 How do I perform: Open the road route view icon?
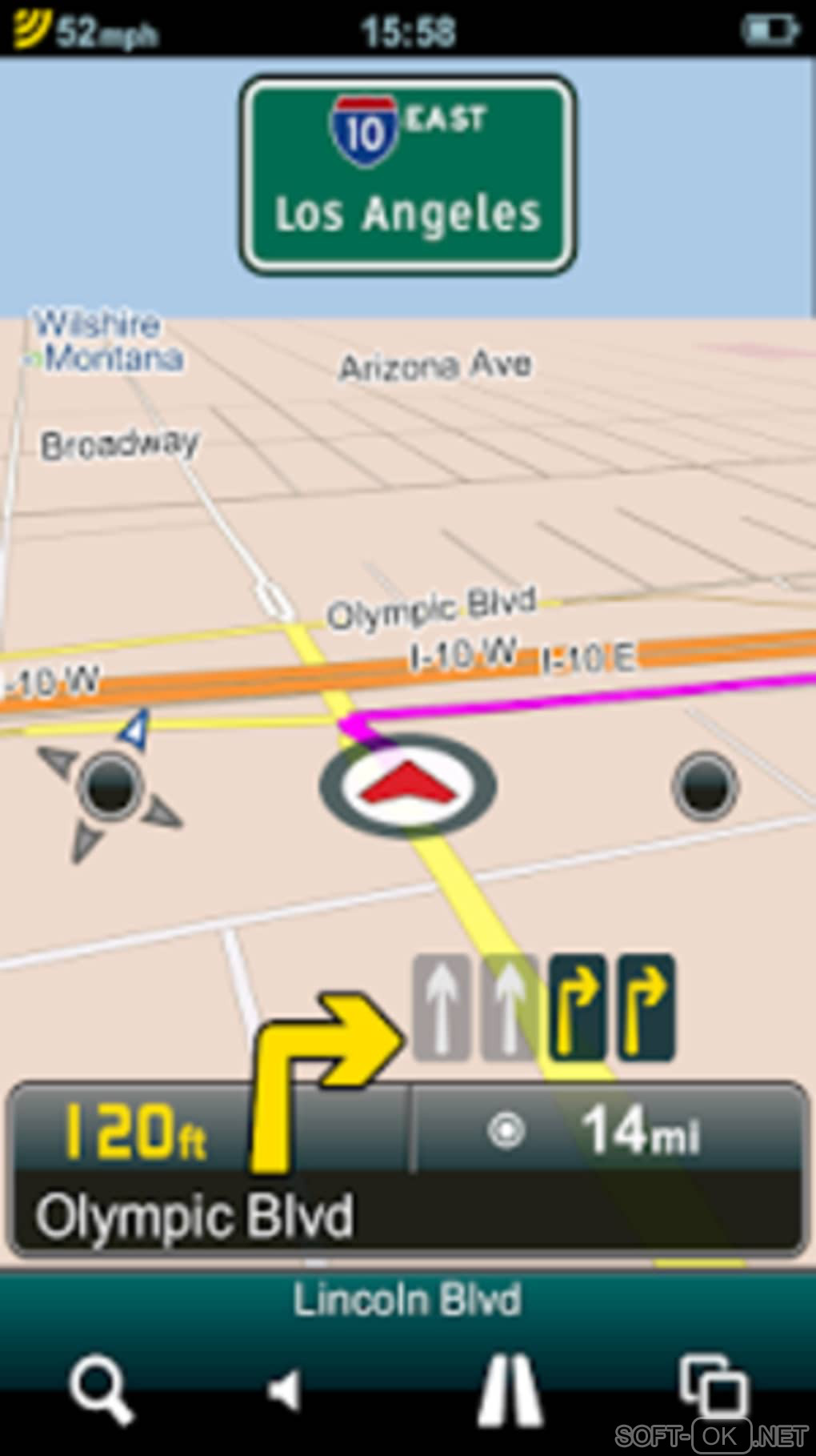tap(510, 1390)
